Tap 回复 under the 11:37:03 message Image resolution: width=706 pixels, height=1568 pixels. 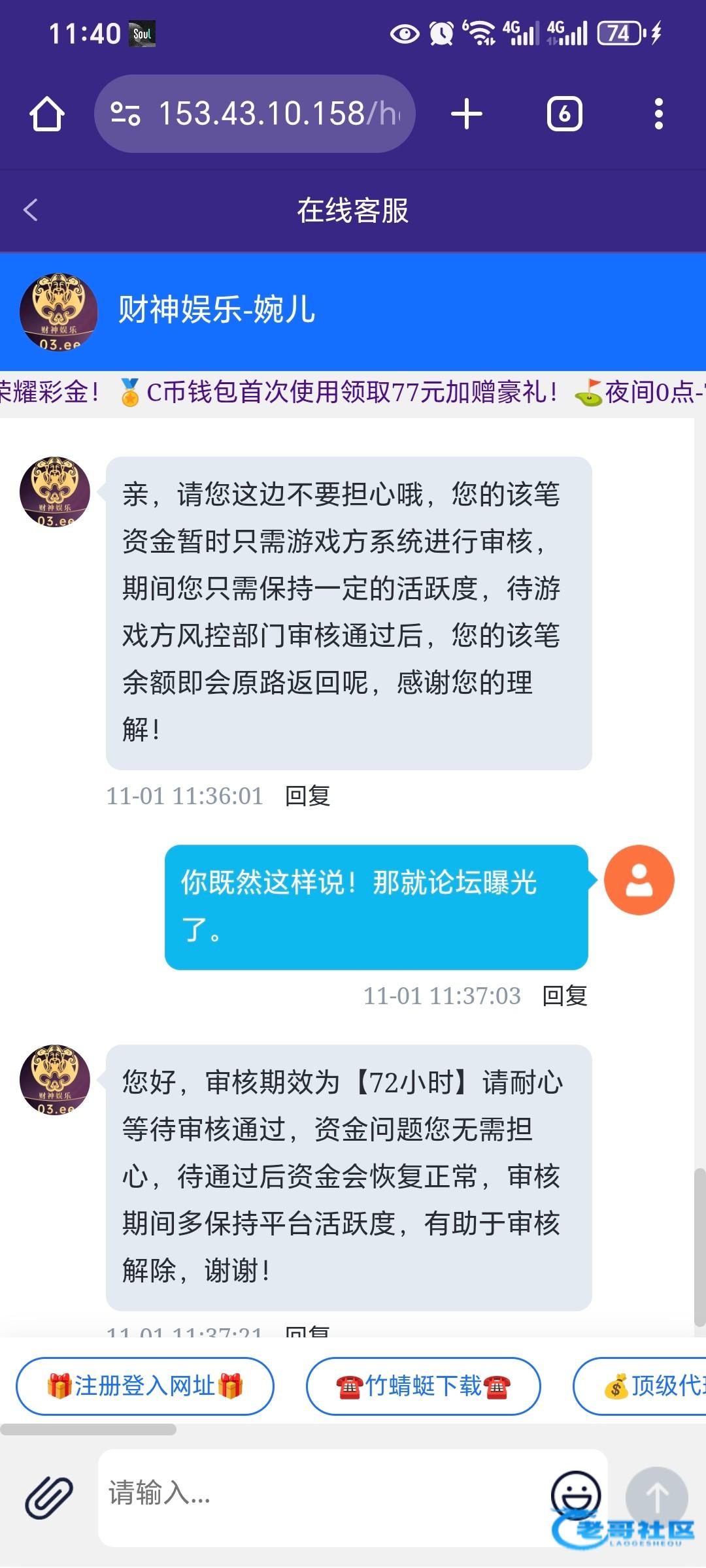point(565,996)
